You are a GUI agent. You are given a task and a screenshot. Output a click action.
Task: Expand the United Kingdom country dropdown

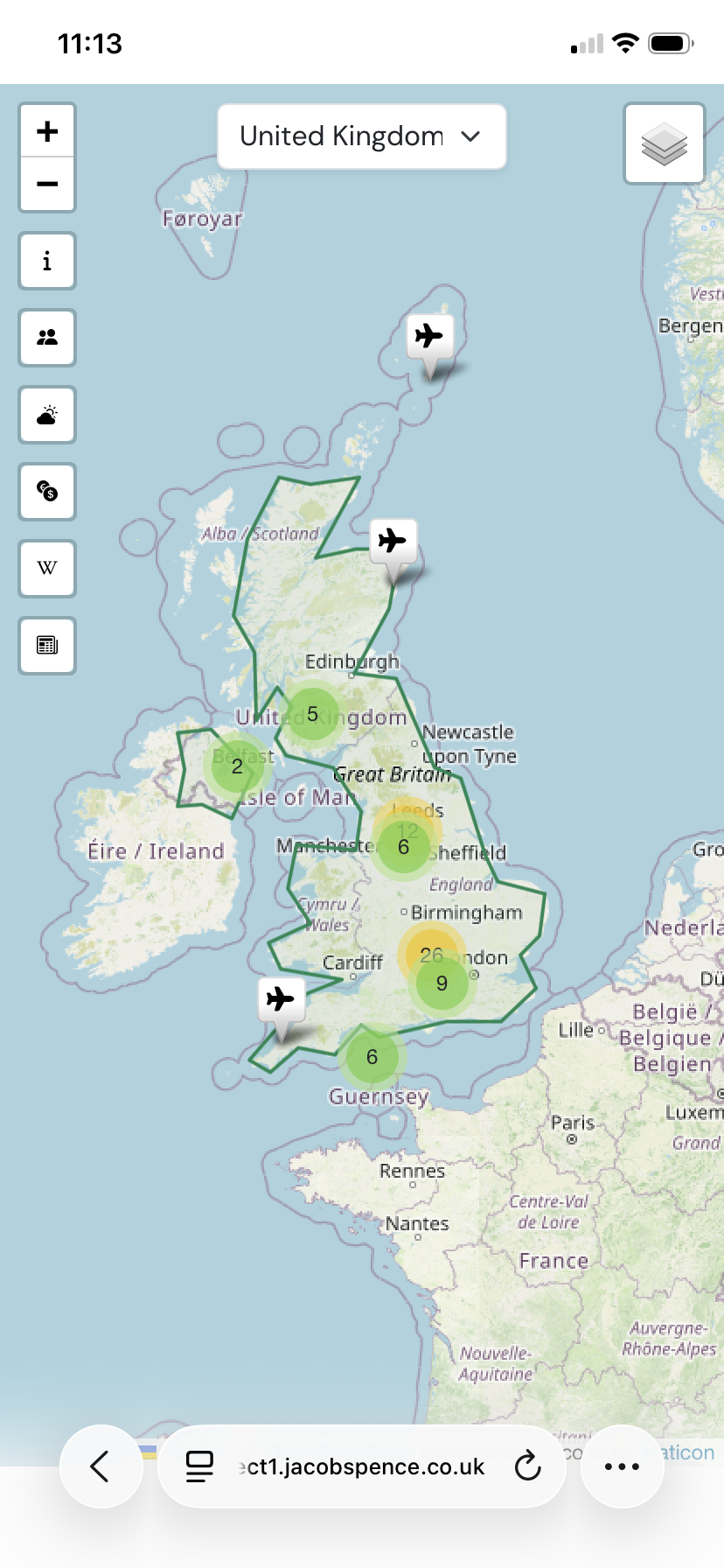pyautogui.click(x=361, y=136)
